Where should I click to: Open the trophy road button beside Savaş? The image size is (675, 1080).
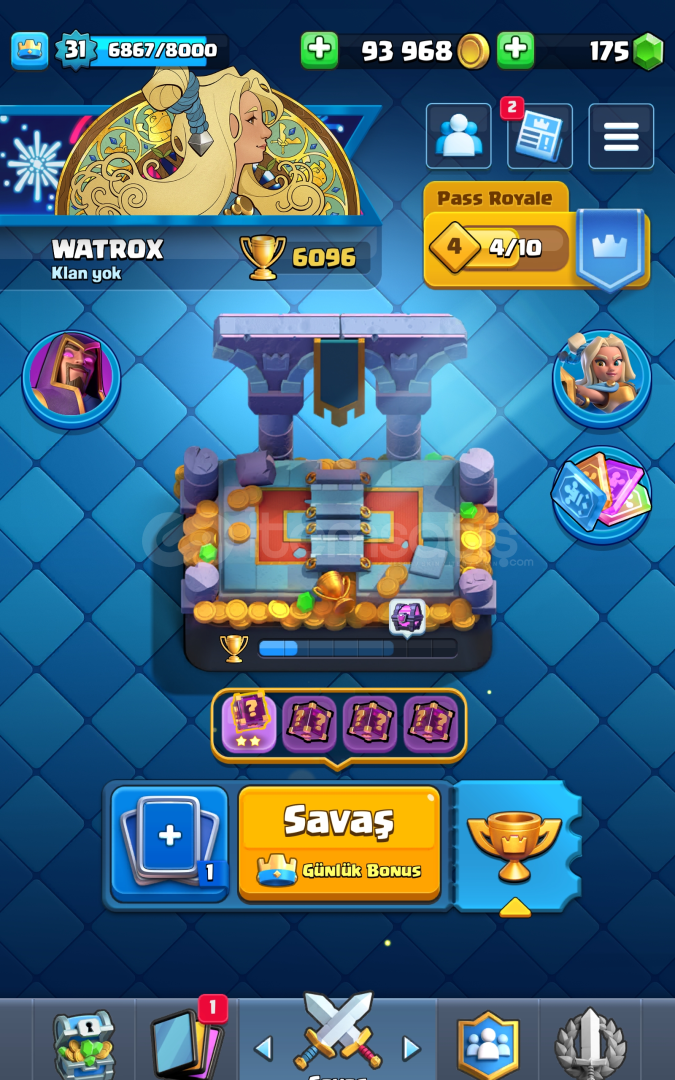click(515, 847)
